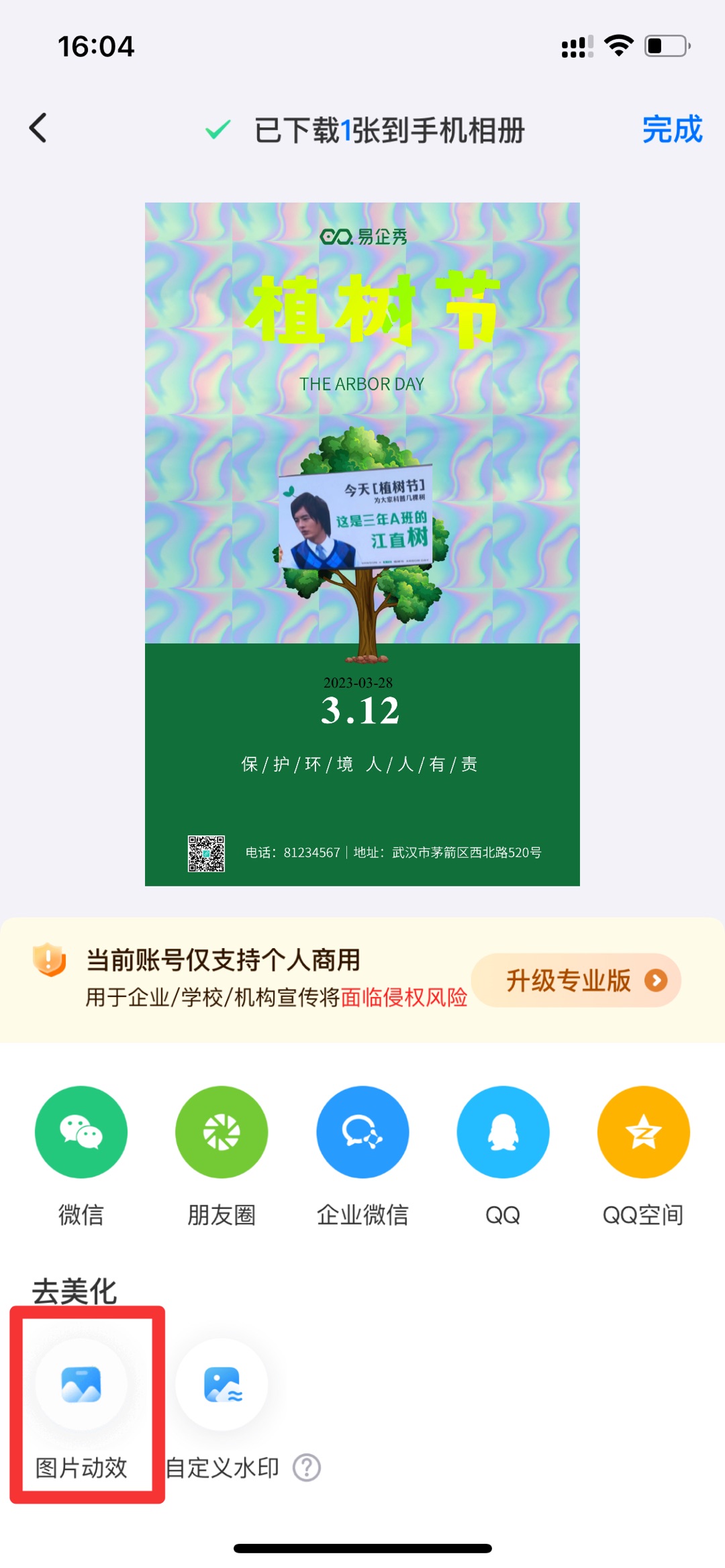This screenshot has width=725, height=1568.
Task: Tap the 升级专业版 upgrade button
Action: [x=576, y=980]
